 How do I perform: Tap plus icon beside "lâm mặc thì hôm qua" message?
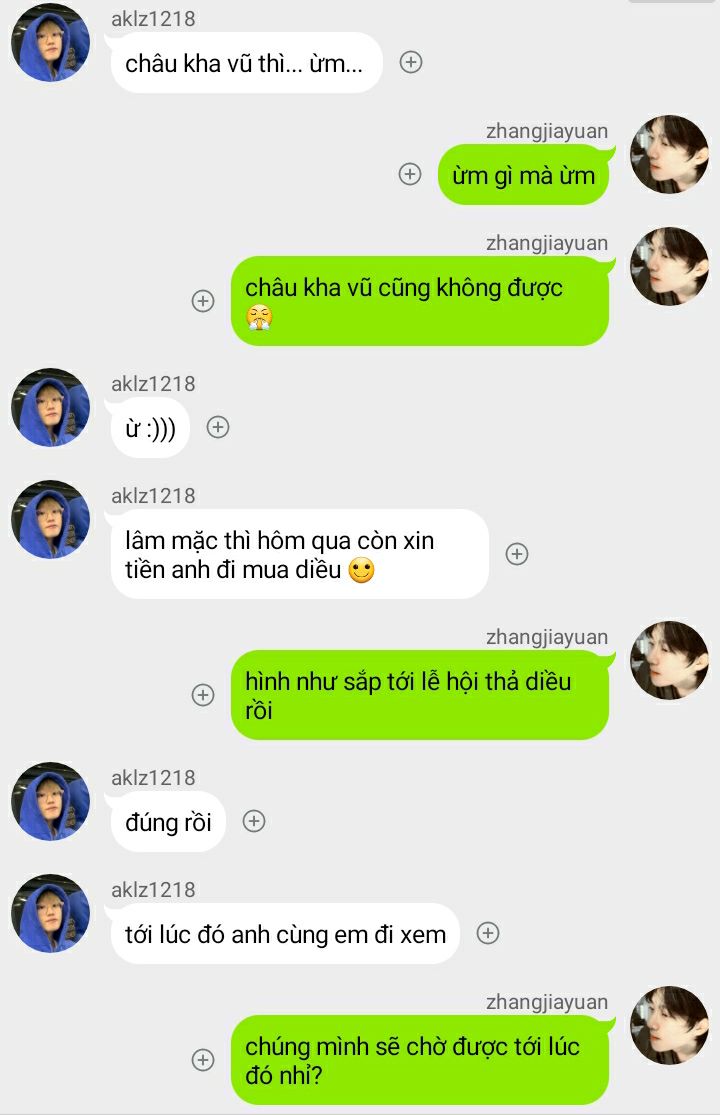[x=516, y=554]
